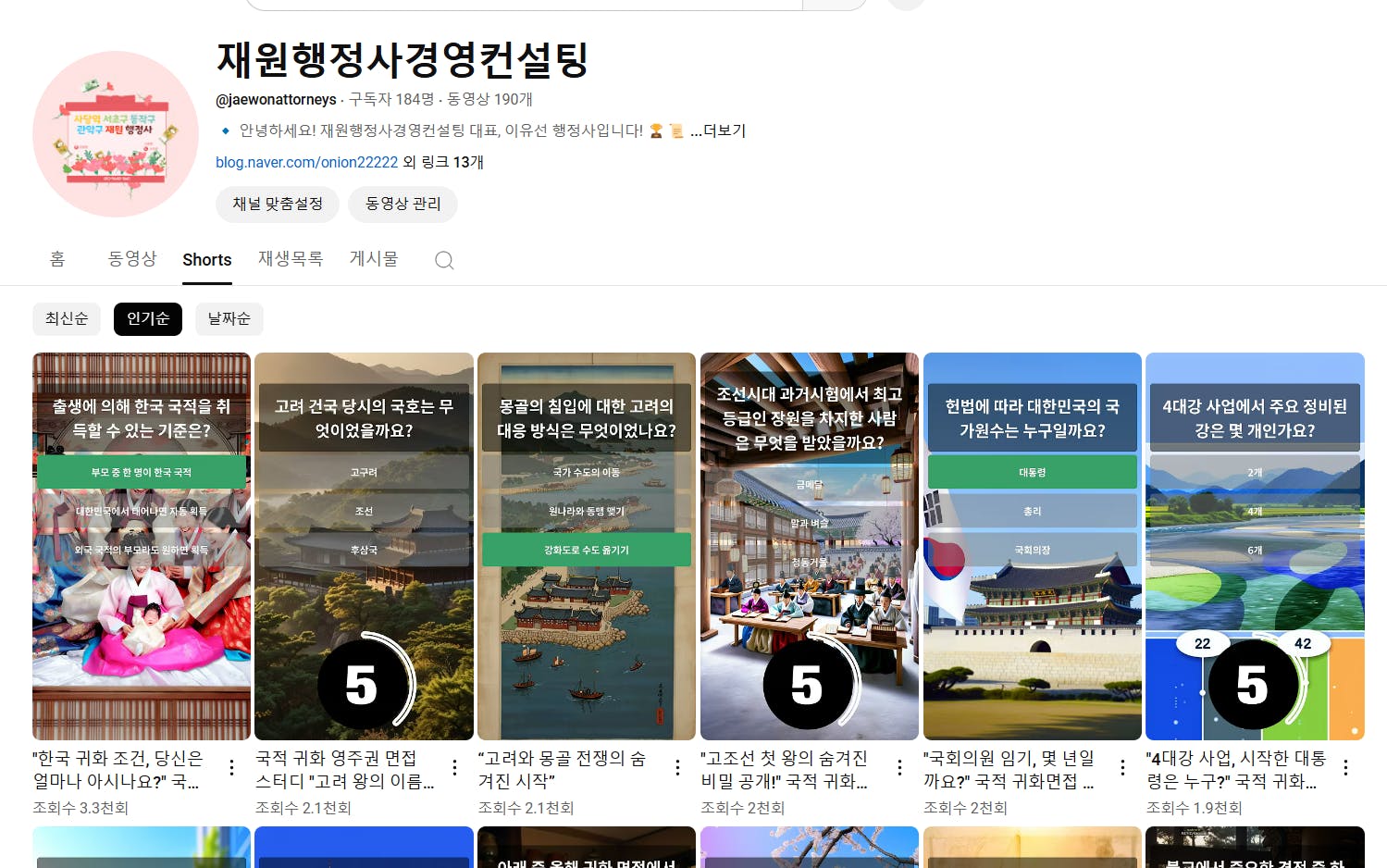Switch to the 재생목록 tab

pyautogui.click(x=291, y=259)
